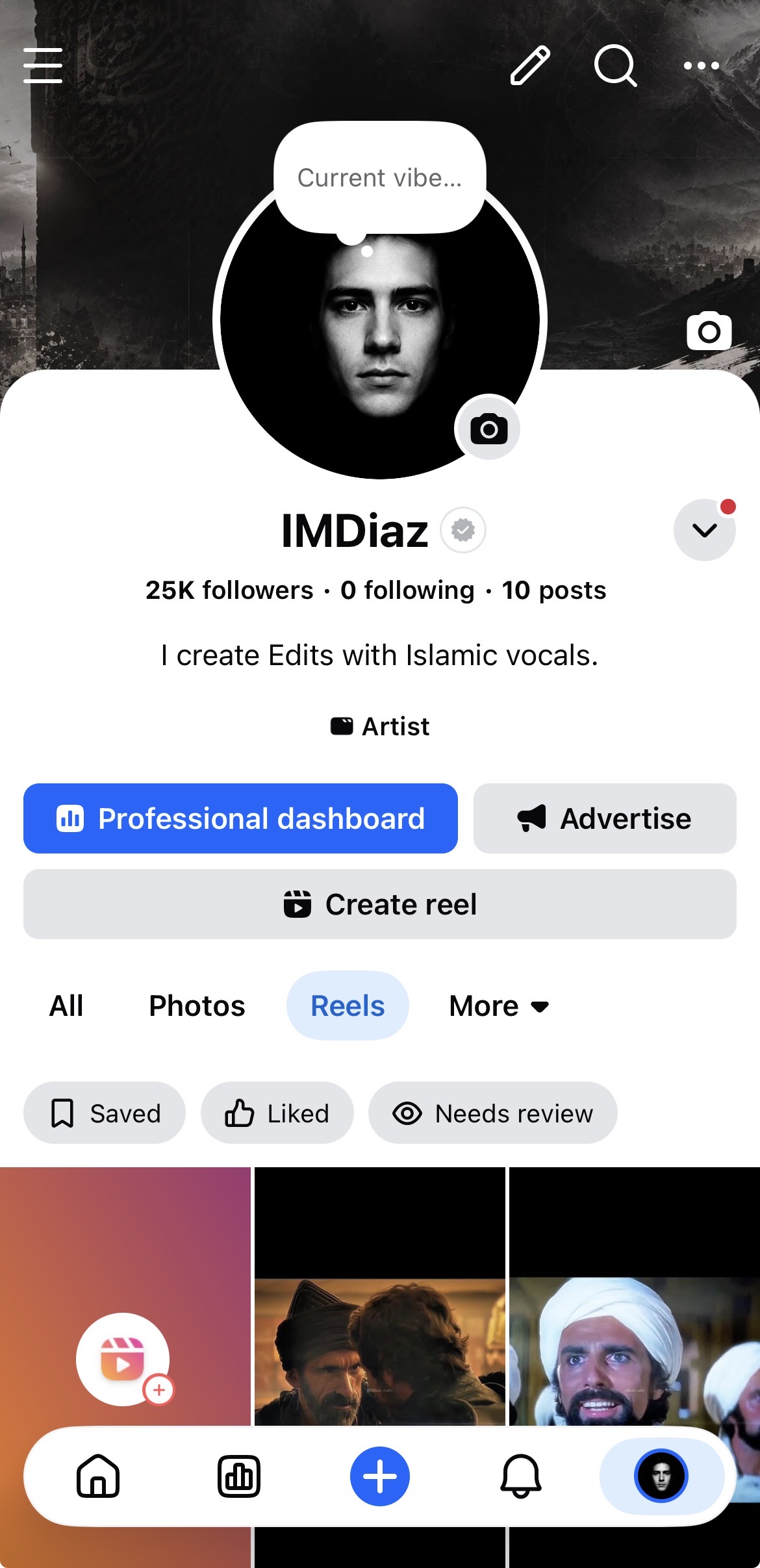Select the Liked reels chip
The height and width of the screenshot is (1568, 760).
coord(277,1113)
